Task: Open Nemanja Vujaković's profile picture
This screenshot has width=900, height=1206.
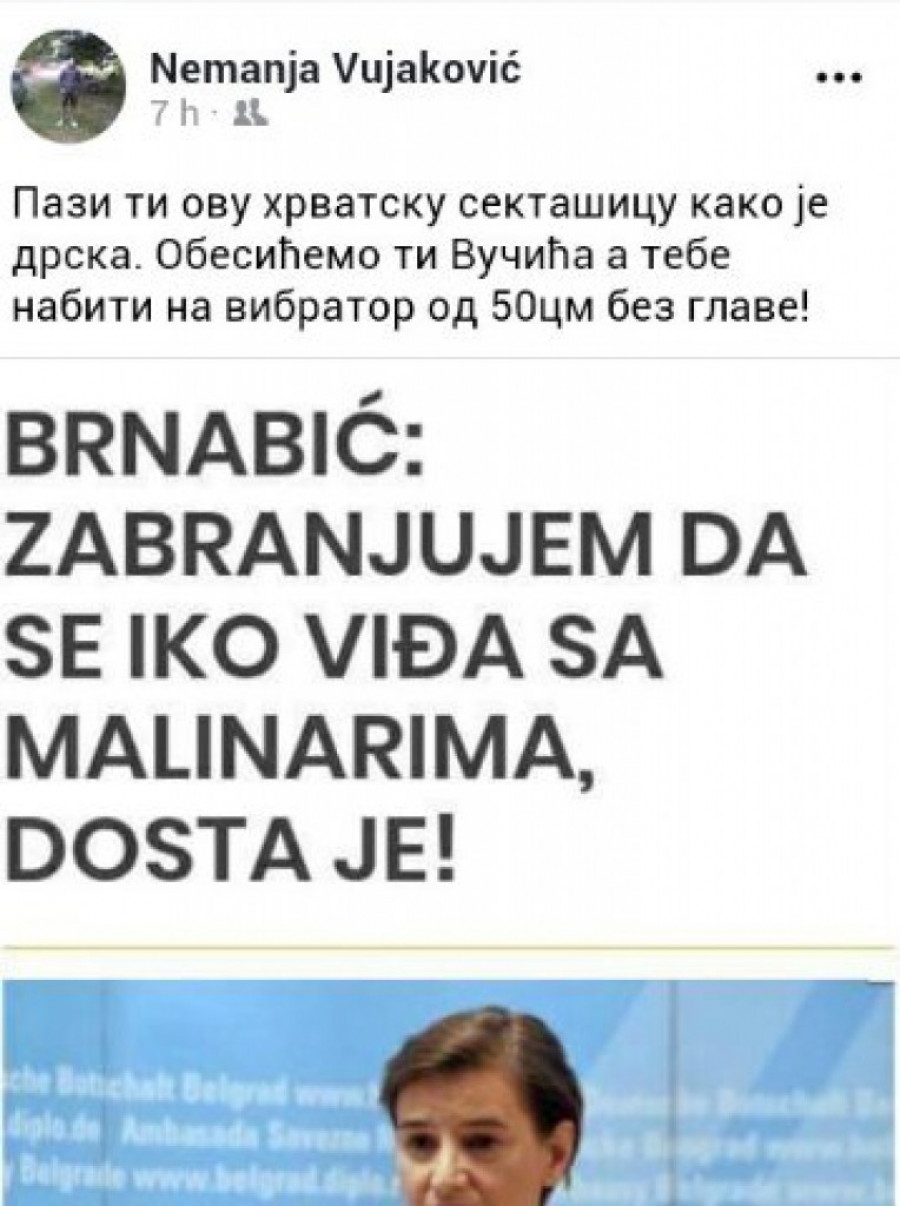Action: coord(68,87)
